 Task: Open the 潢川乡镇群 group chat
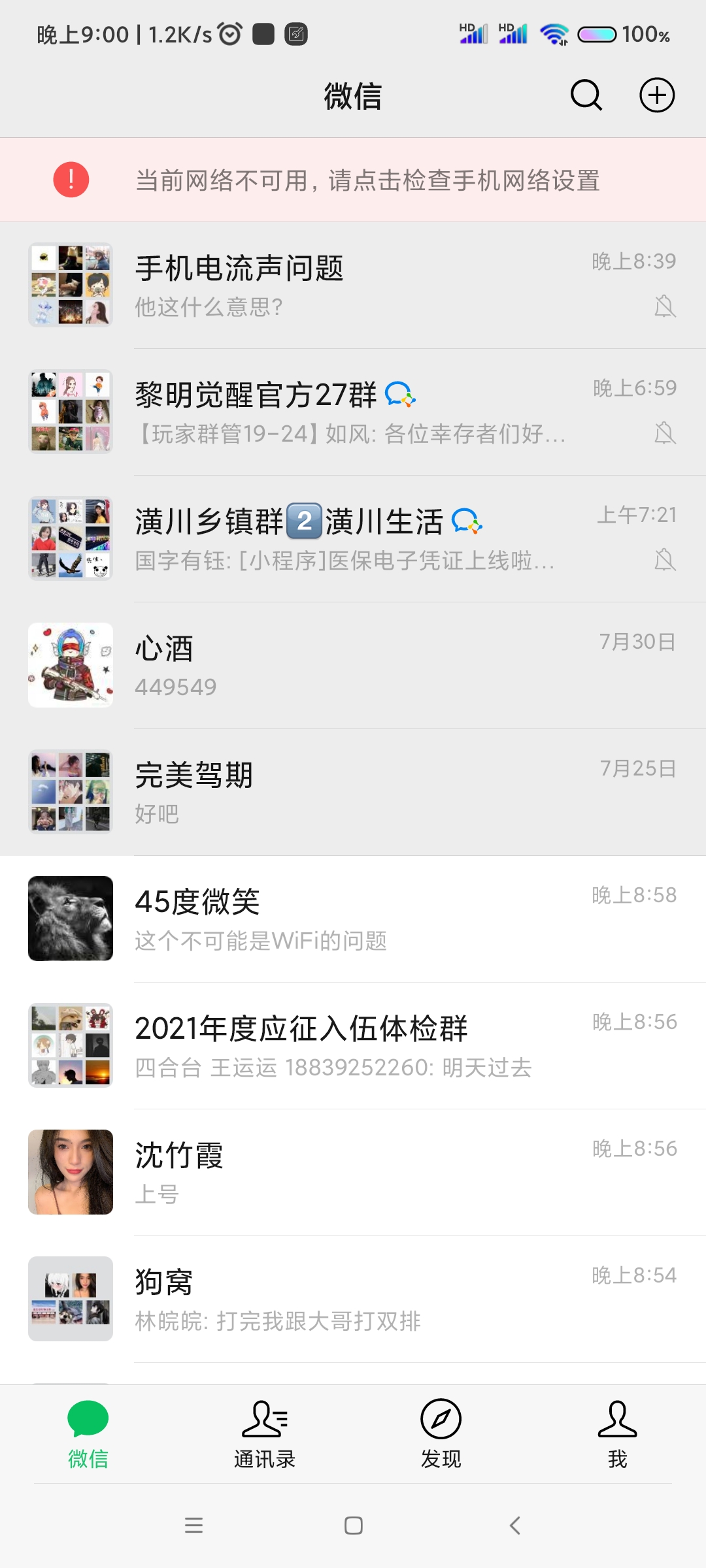coord(353,539)
